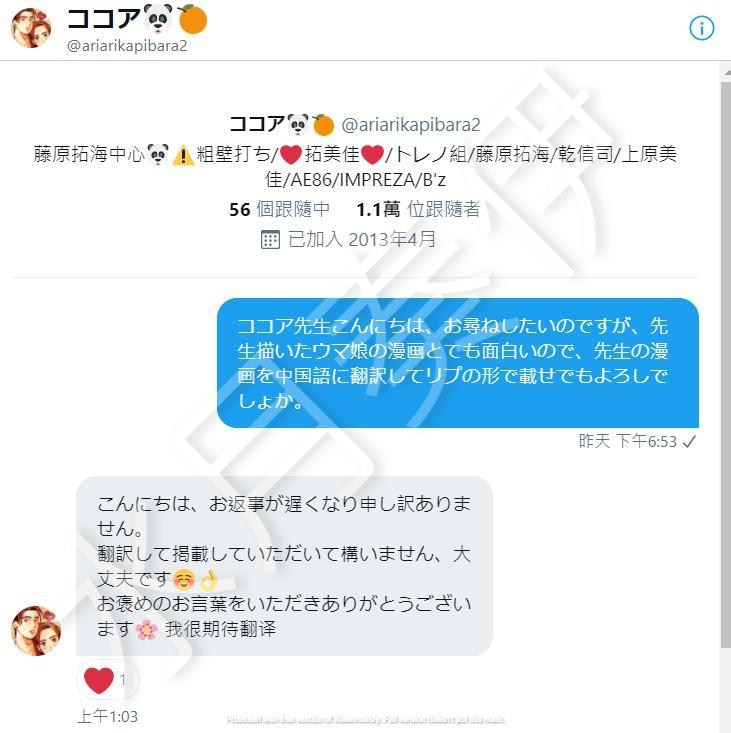Open ココア's avatar in the header

pos(30,27)
